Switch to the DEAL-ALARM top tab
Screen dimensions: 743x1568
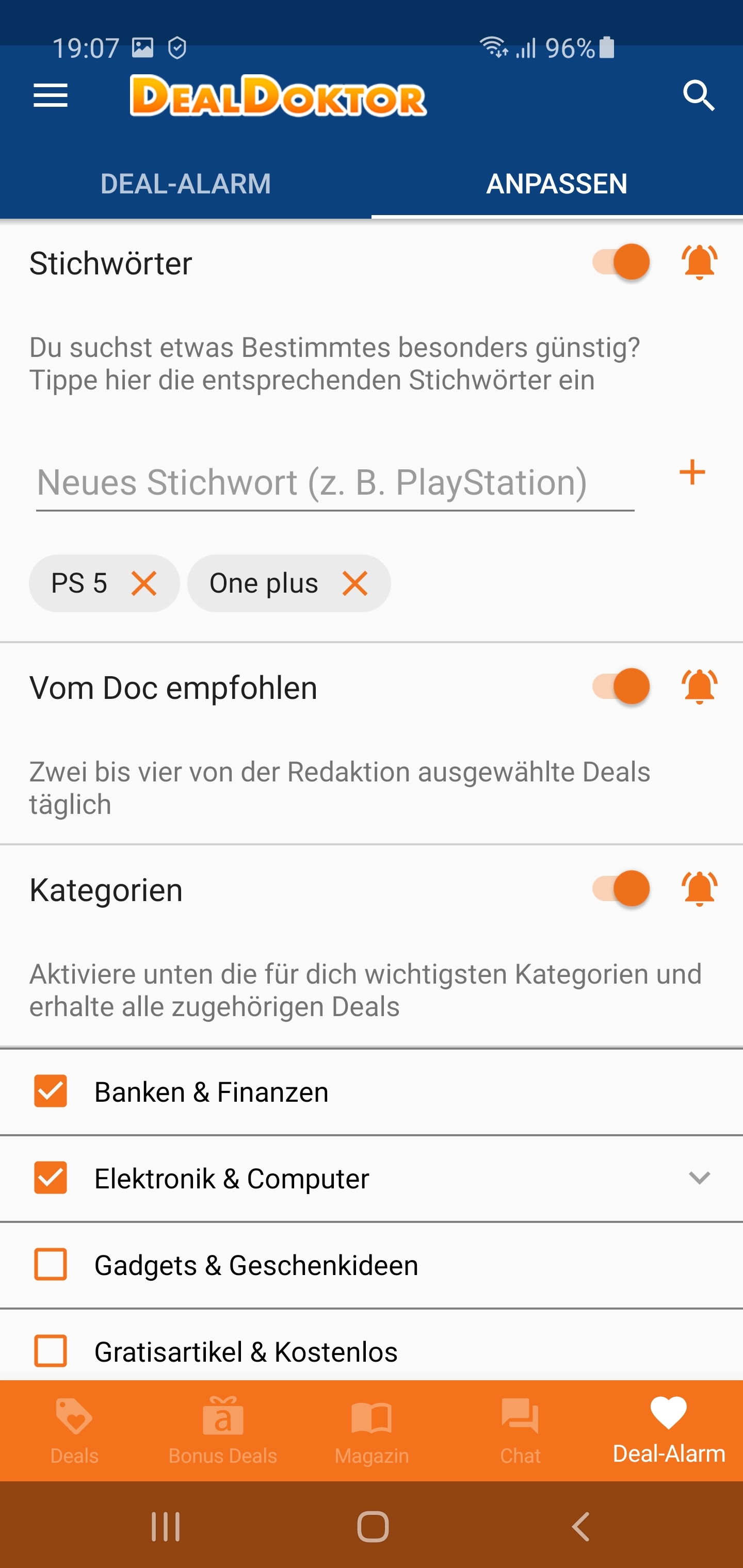point(186,184)
